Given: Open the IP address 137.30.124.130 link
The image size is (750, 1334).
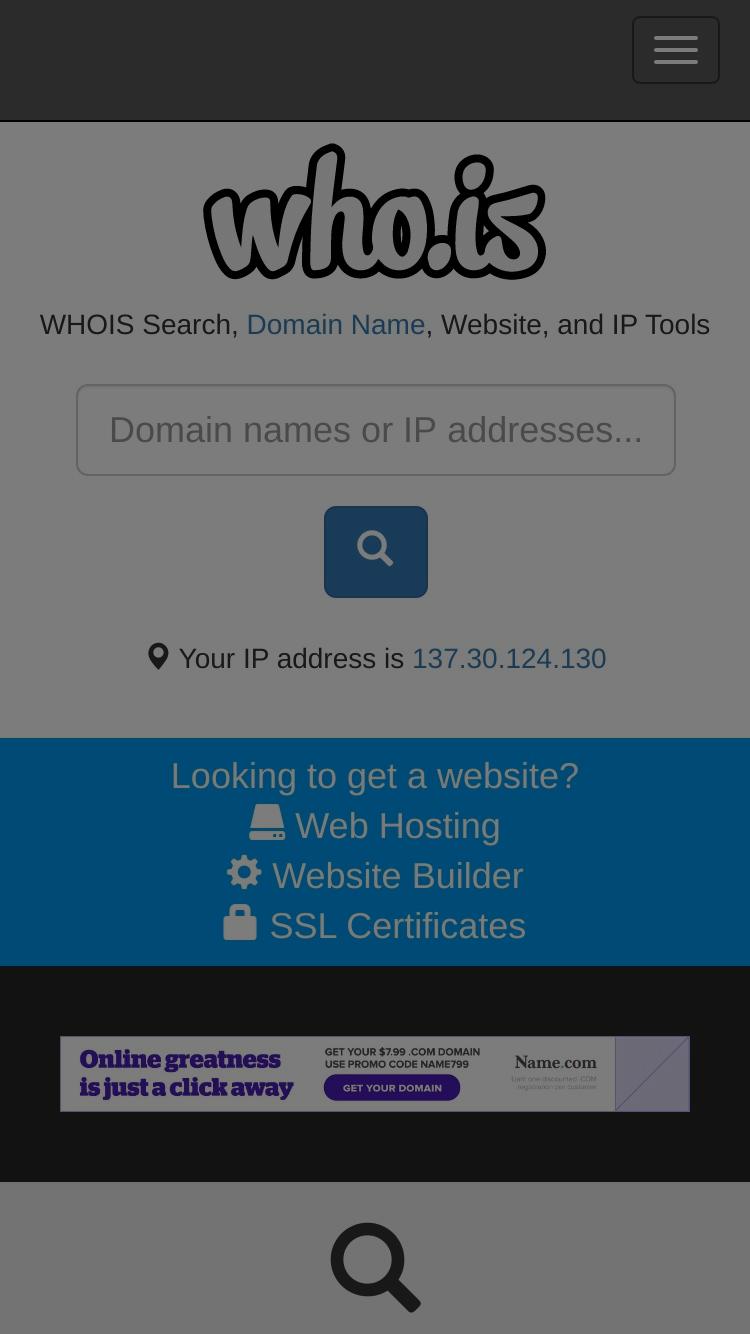Looking at the screenshot, I should [509, 659].
